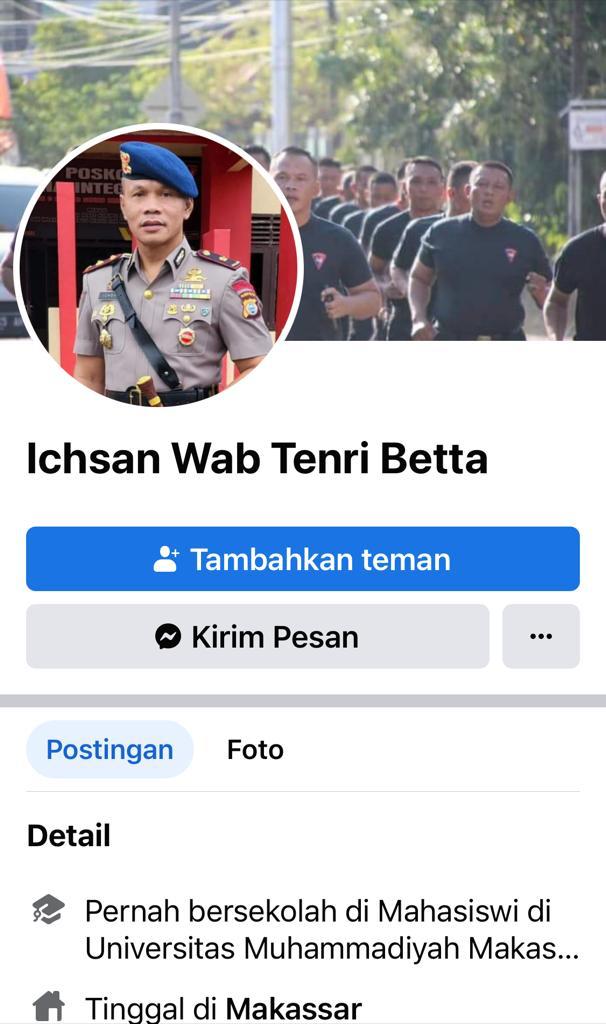Switch to the Foto tab
The width and height of the screenshot is (606, 1024).
255,749
